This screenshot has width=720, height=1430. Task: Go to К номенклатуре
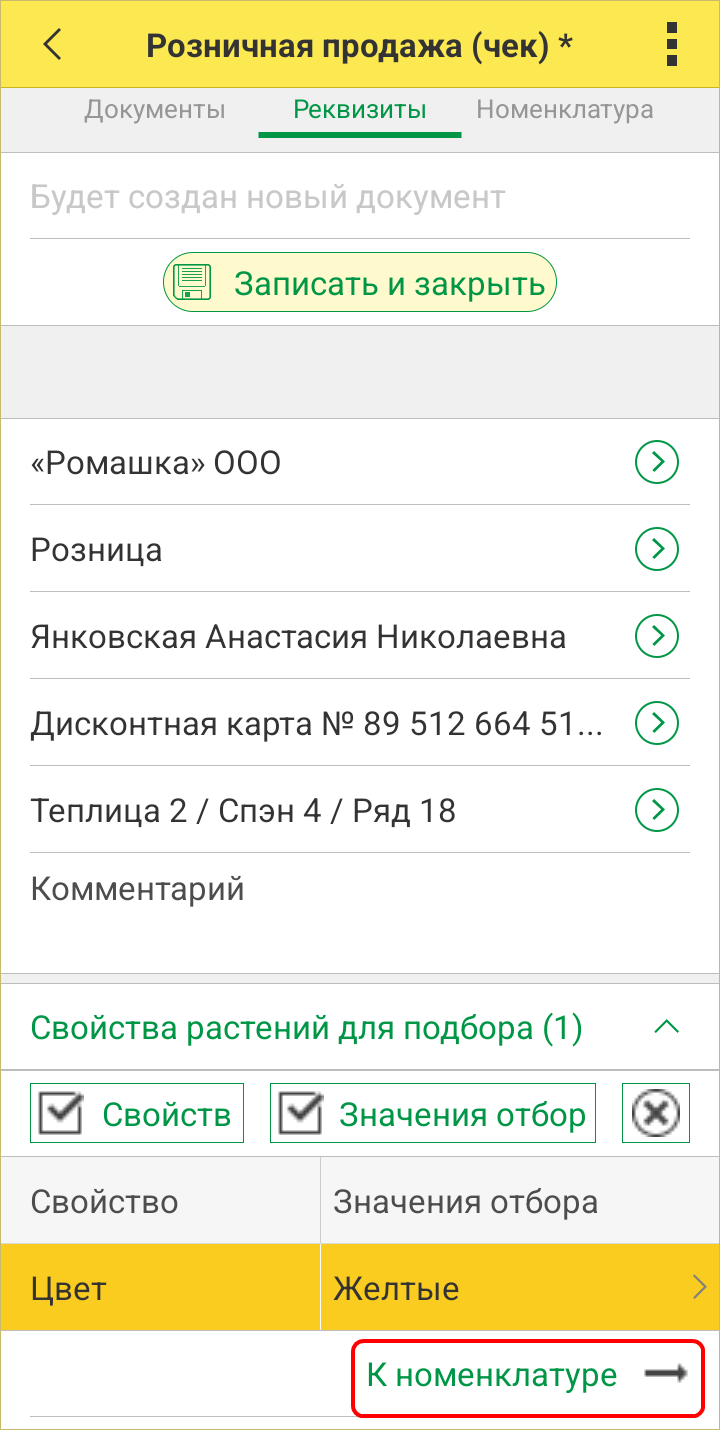point(527,1374)
